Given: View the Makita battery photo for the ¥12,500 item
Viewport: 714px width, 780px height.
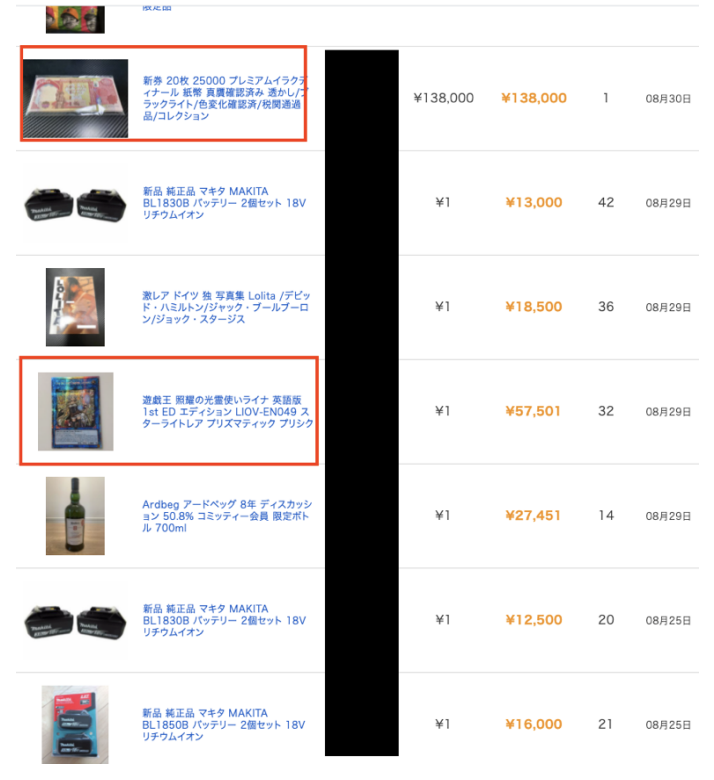Looking at the screenshot, I should 75,620.
